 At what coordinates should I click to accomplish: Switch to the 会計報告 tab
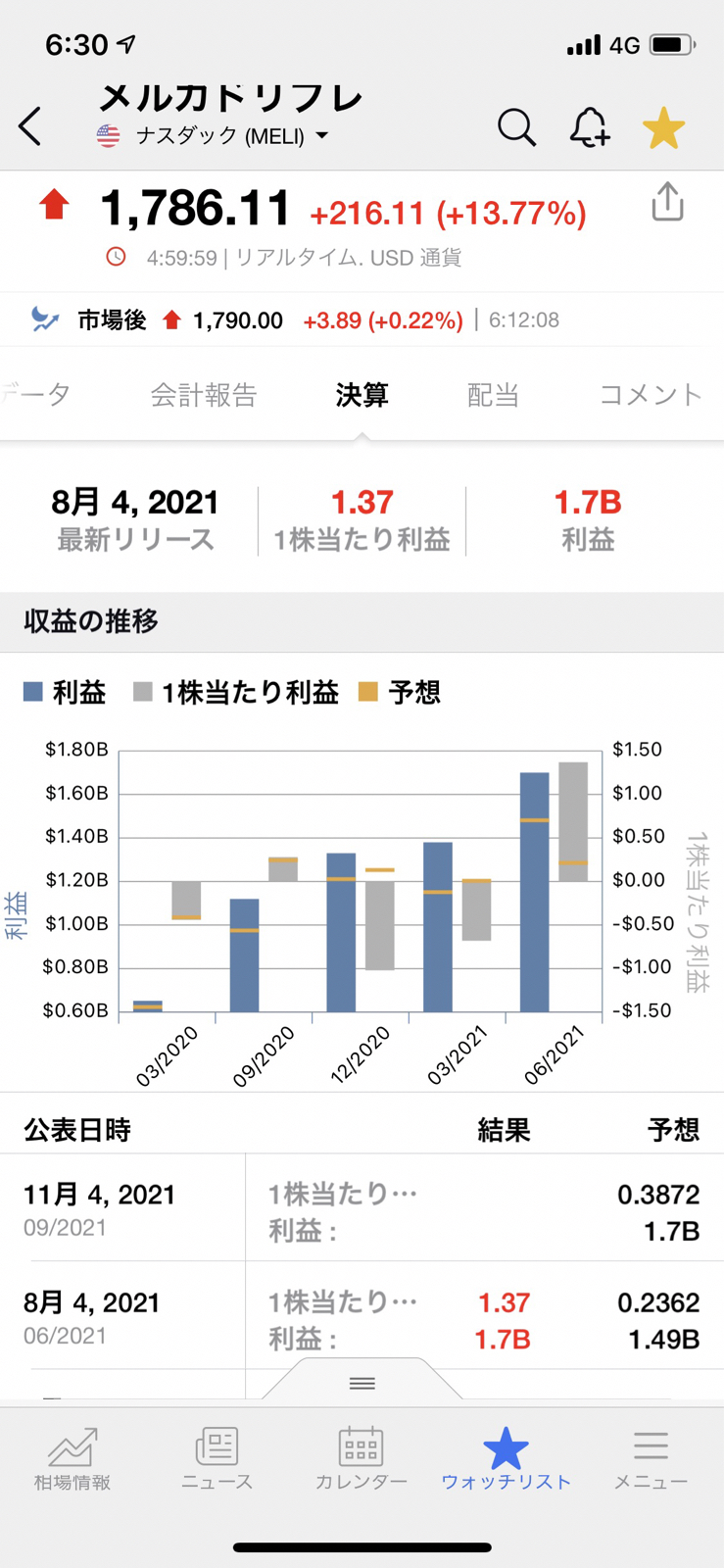(204, 395)
